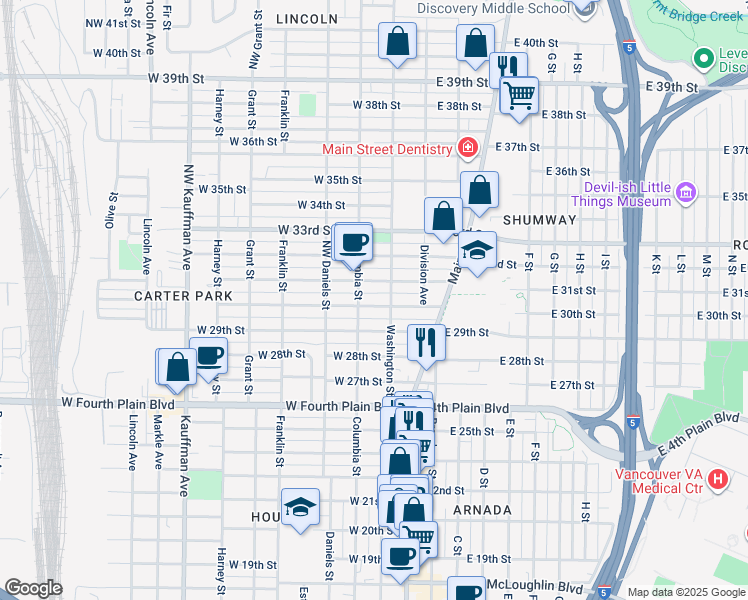The image size is (748, 600).
Task: Tap the restaurant marker on E 39th St
Action: click(509, 68)
